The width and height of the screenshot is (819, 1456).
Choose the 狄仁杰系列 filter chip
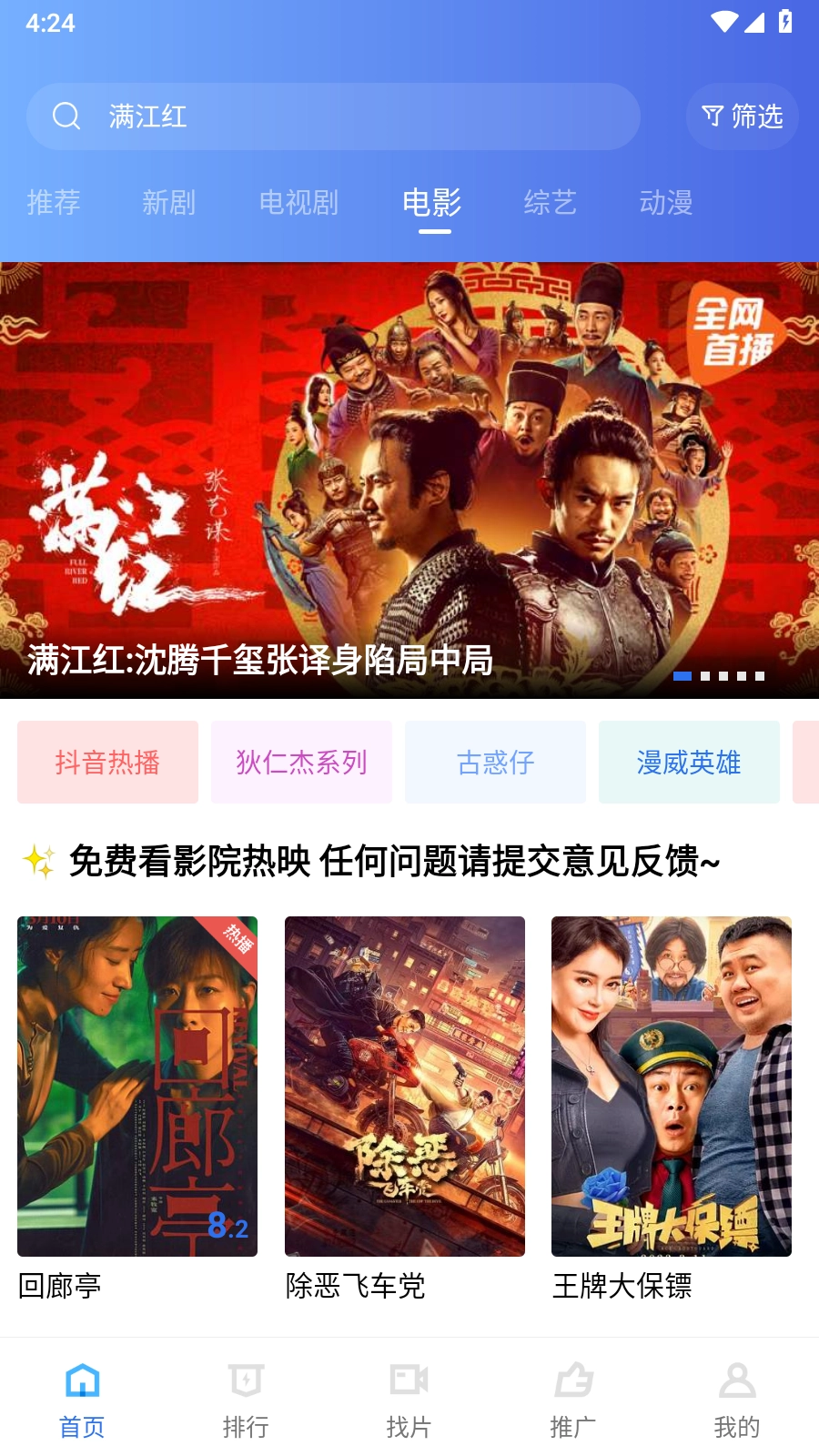click(x=301, y=762)
